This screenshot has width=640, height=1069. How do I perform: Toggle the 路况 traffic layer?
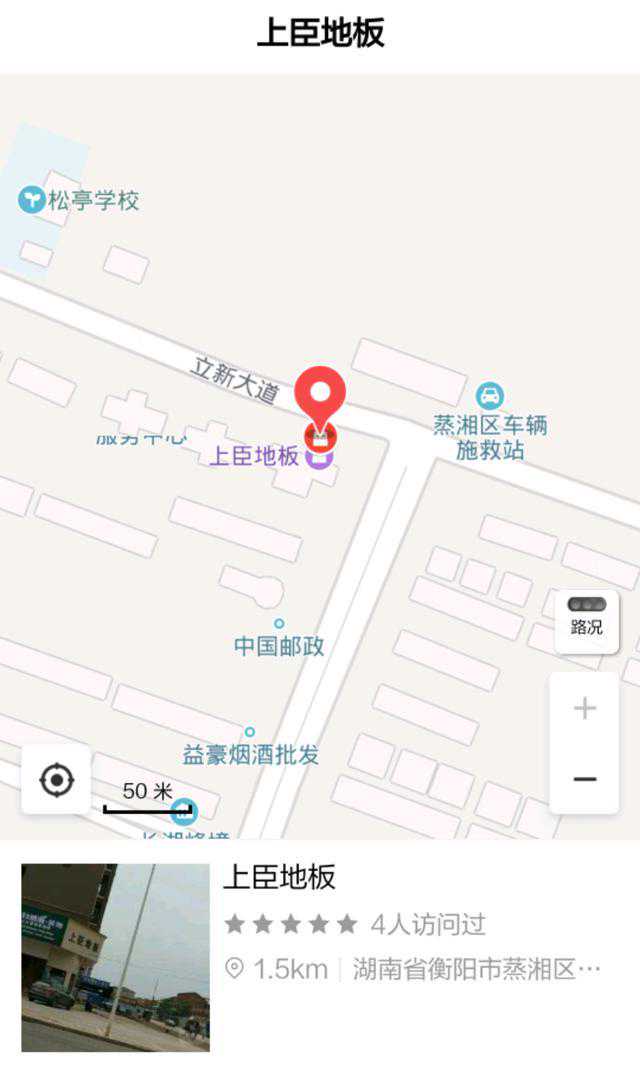pyautogui.click(x=587, y=618)
